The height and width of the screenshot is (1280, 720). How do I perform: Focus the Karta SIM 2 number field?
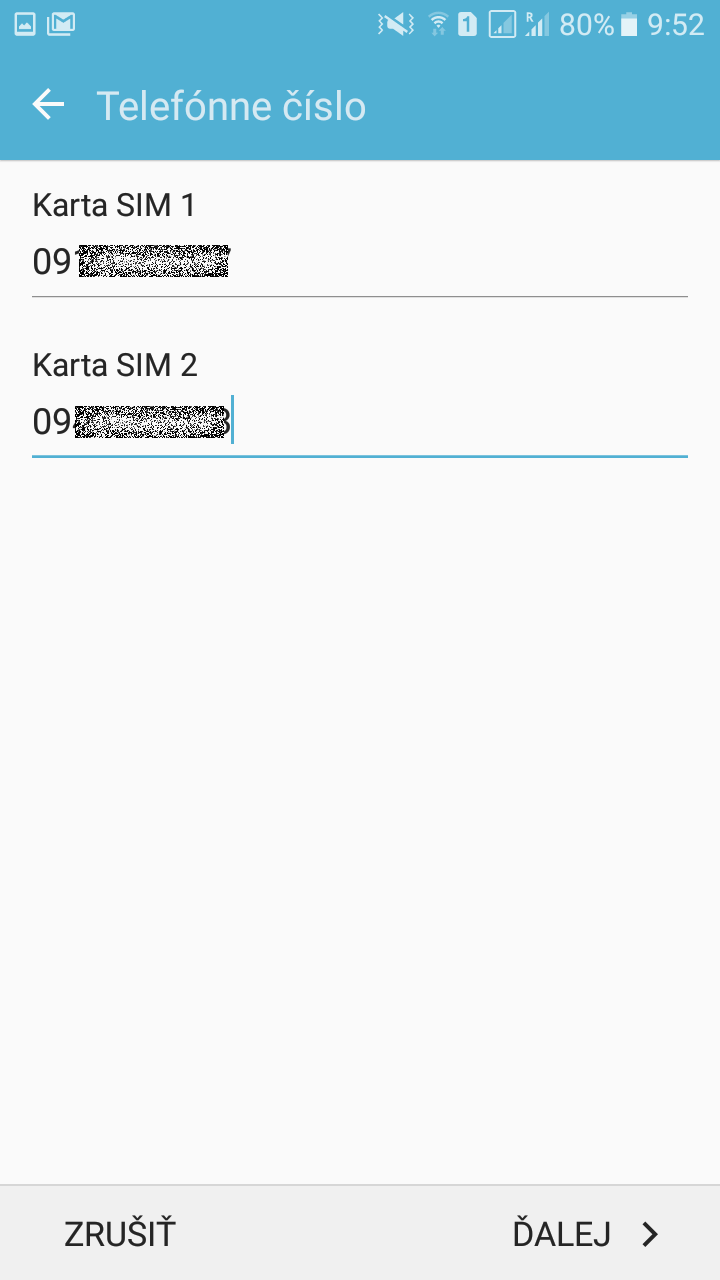[x=360, y=423]
